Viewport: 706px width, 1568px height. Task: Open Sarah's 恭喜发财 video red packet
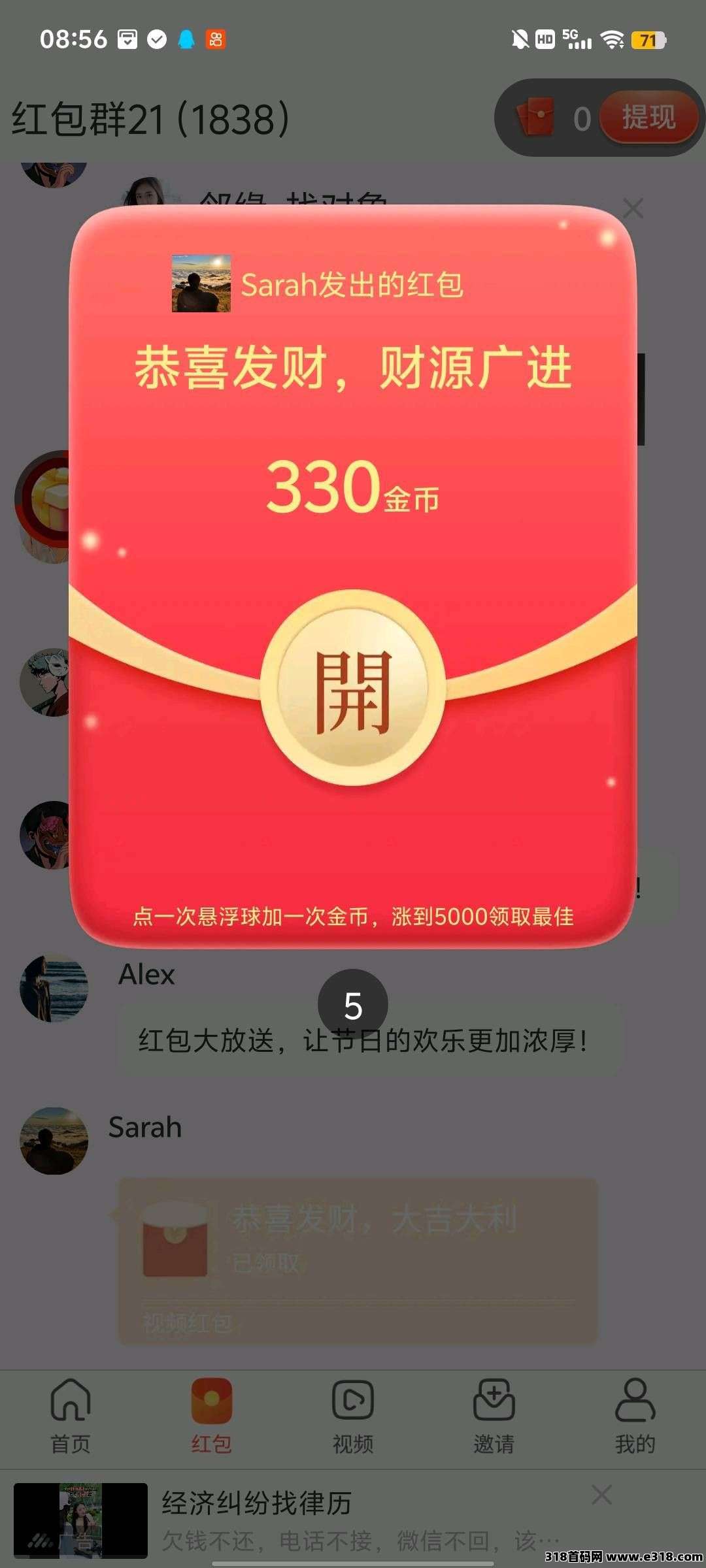point(358,1260)
